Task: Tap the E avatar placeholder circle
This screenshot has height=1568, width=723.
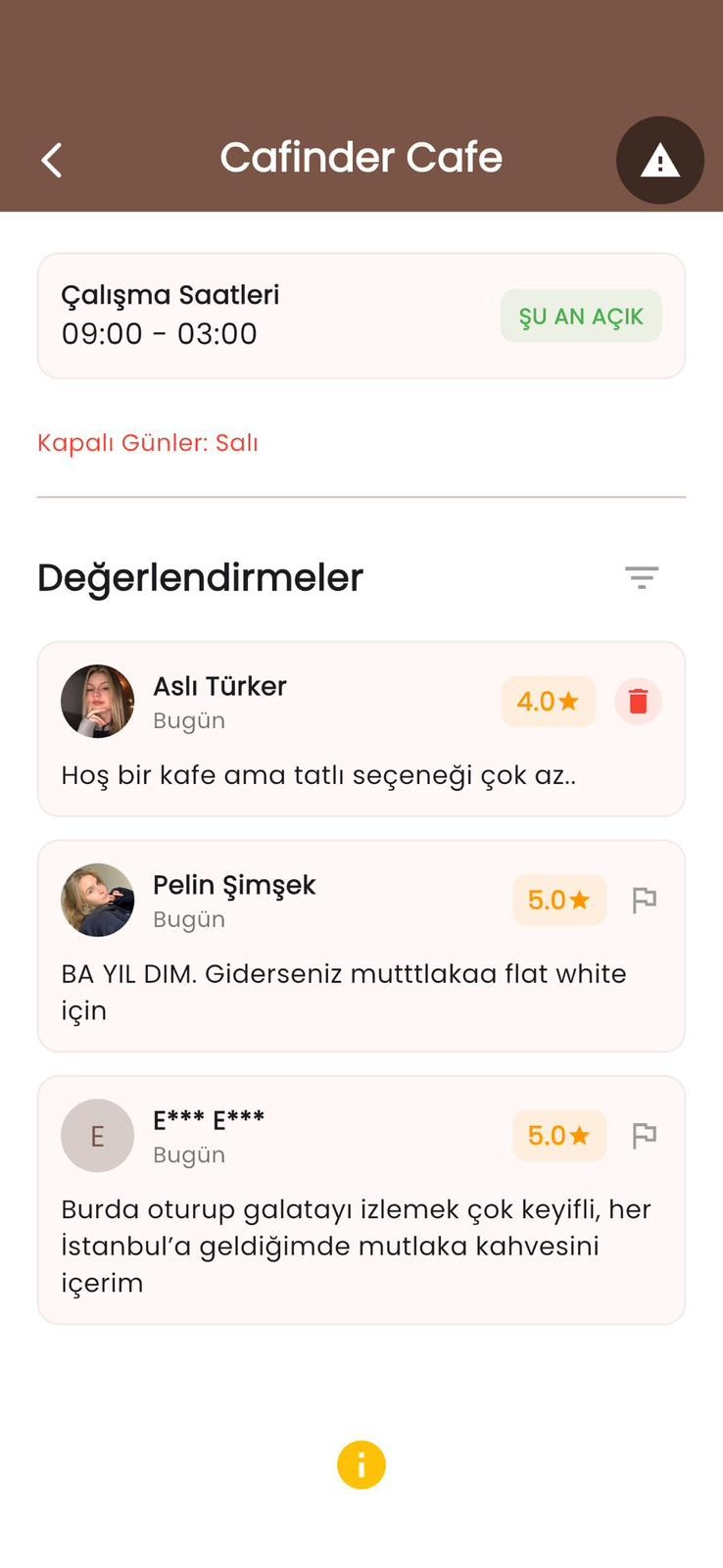Action: (x=97, y=1135)
